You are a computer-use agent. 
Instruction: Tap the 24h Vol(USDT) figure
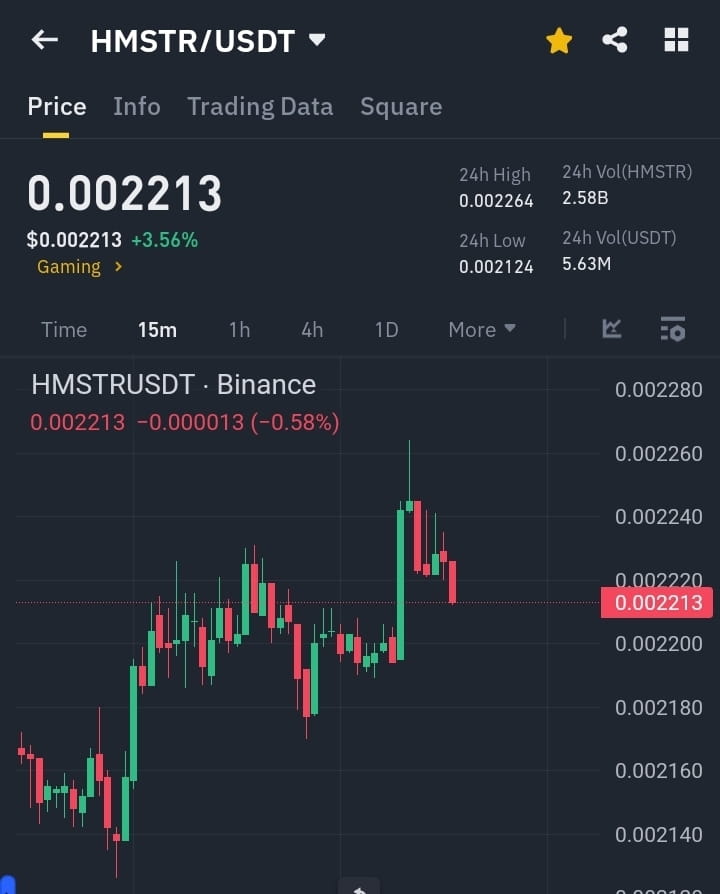[588, 264]
